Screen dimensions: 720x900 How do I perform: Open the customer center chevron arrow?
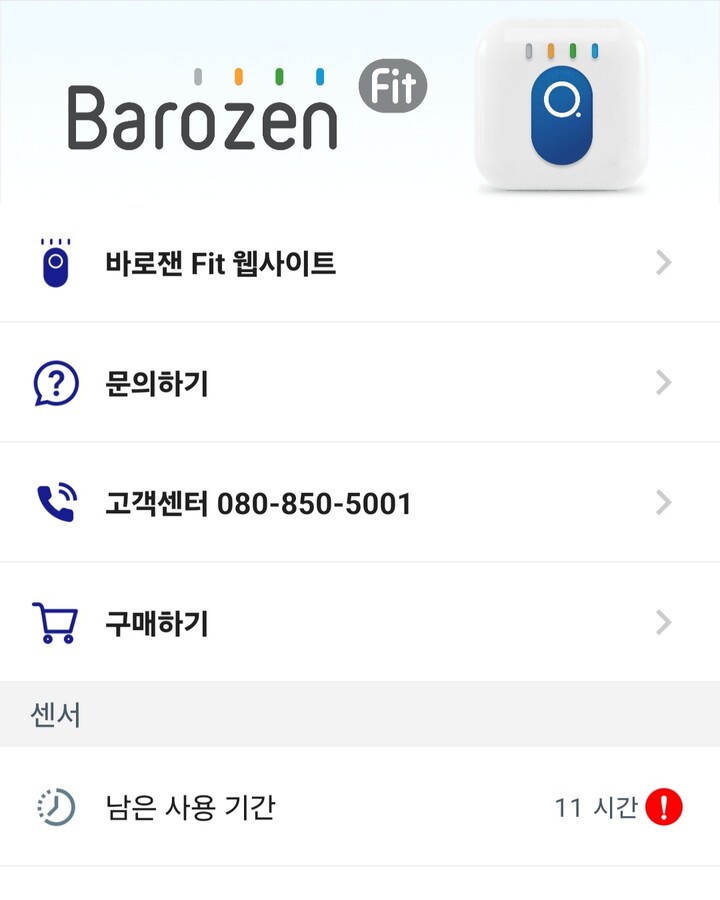(x=663, y=502)
